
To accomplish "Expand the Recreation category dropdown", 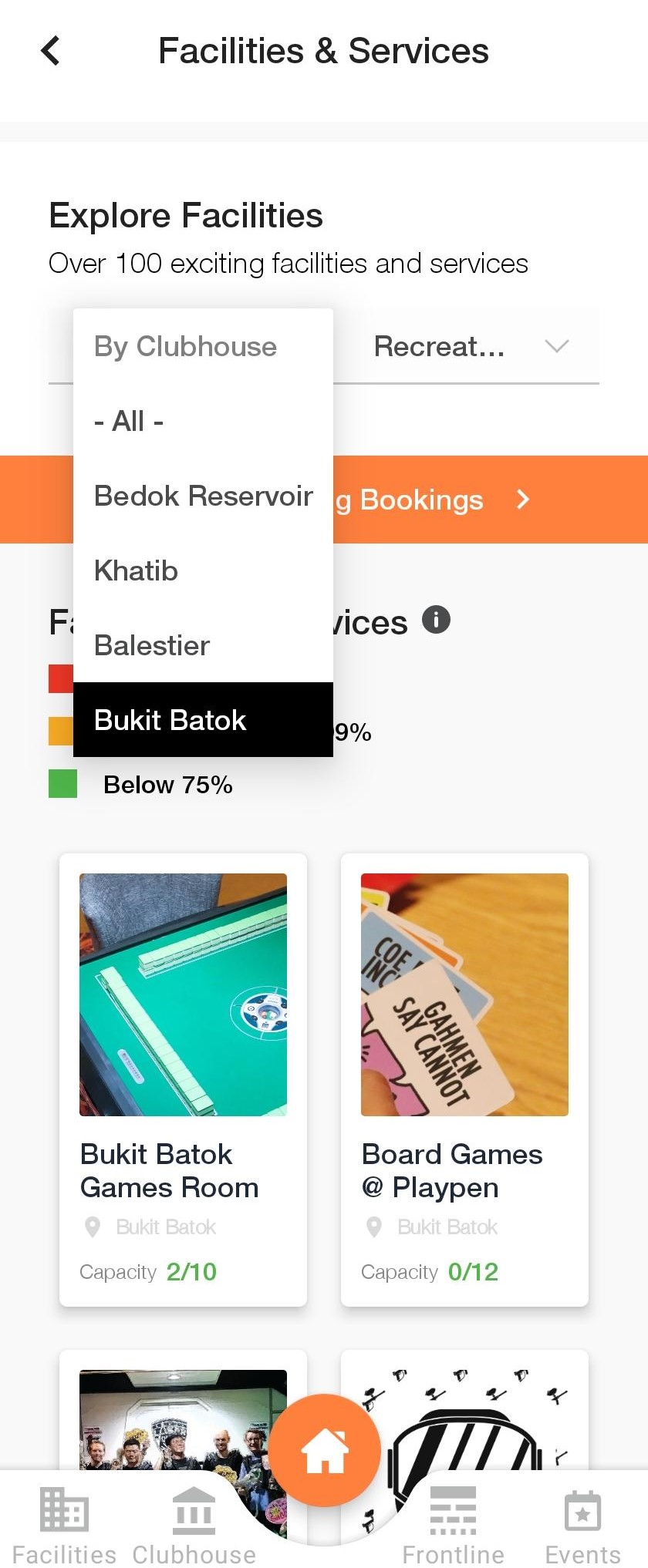I will pyautogui.click(x=470, y=347).
